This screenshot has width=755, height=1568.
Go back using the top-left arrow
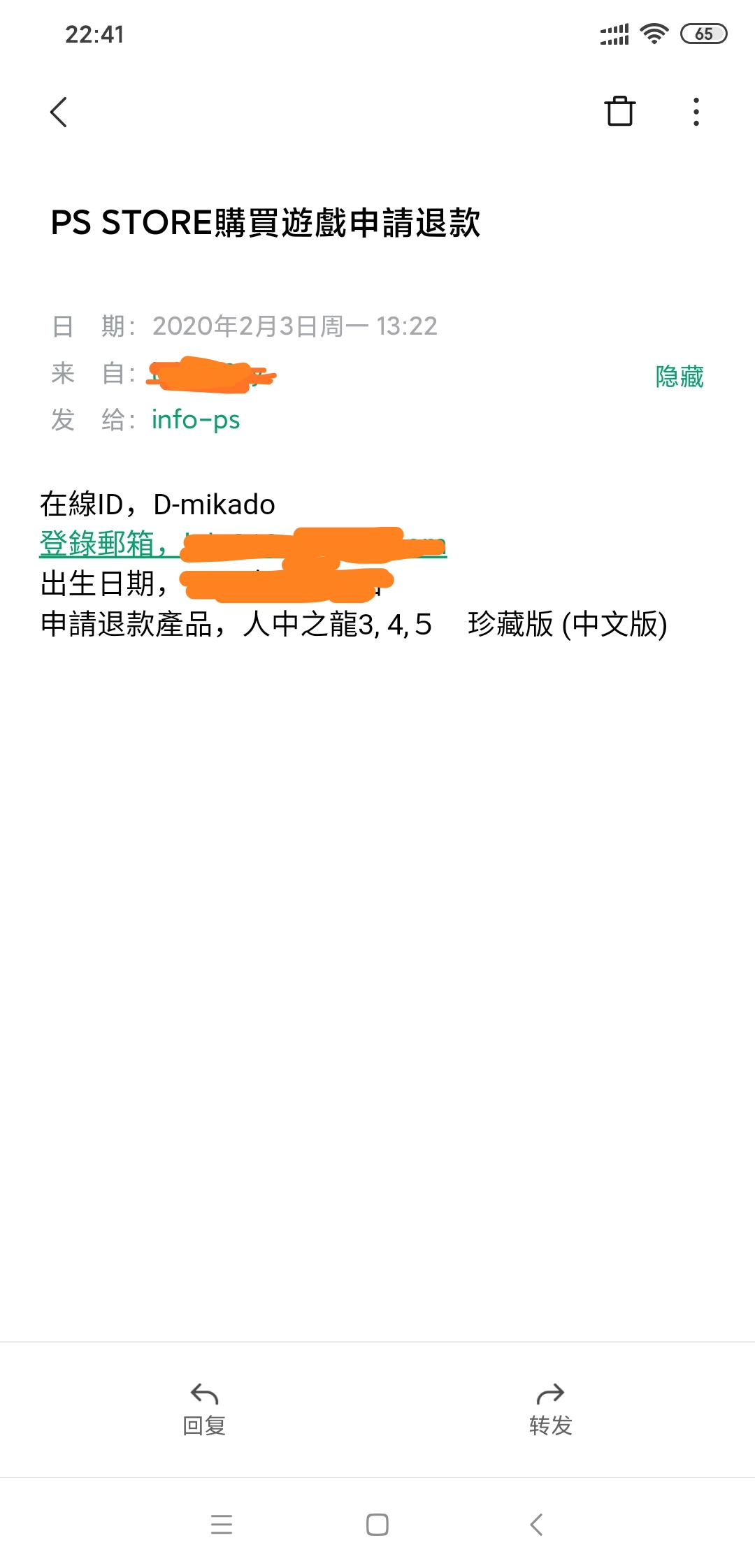59,112
